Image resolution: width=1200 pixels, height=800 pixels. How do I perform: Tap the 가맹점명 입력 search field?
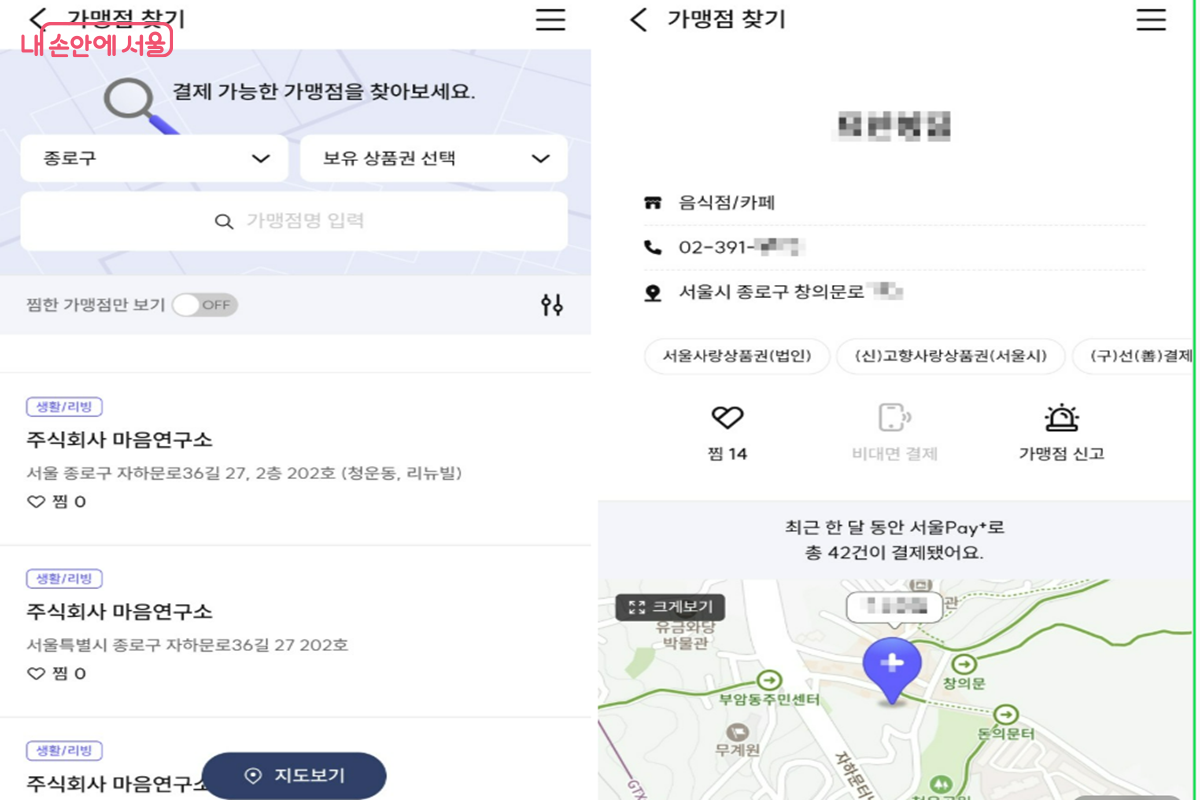[x=294, y=221]
